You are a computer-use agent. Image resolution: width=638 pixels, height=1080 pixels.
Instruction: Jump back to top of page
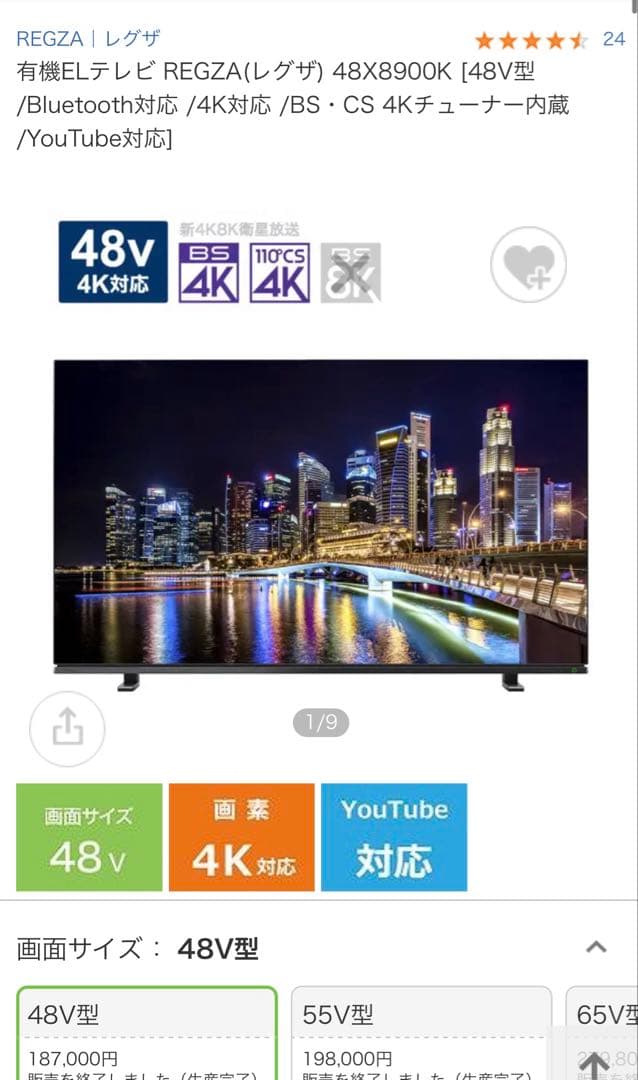tap(594, 1063)
